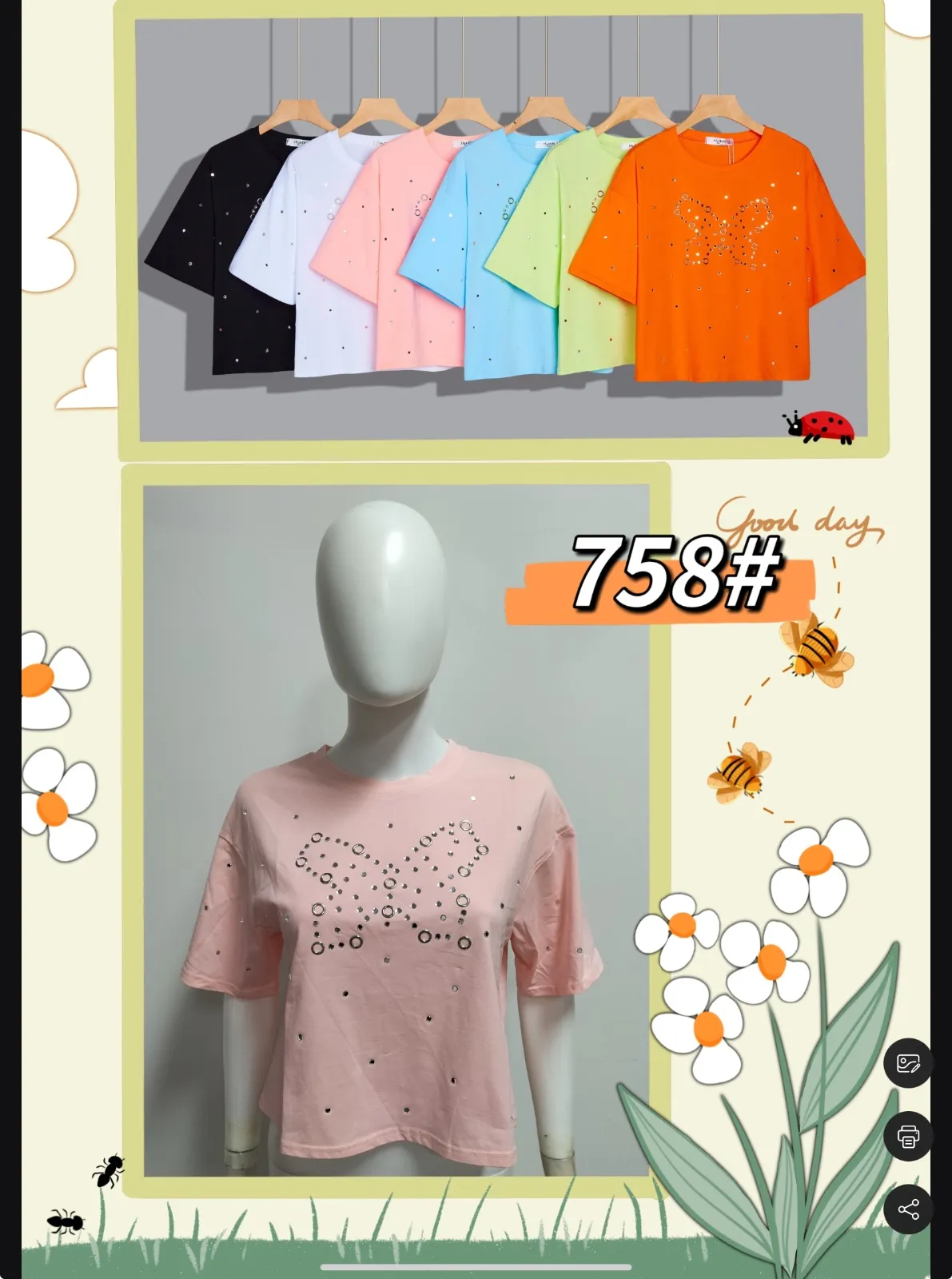
Task: Print this image
Action: click(x=908, y=1136)
